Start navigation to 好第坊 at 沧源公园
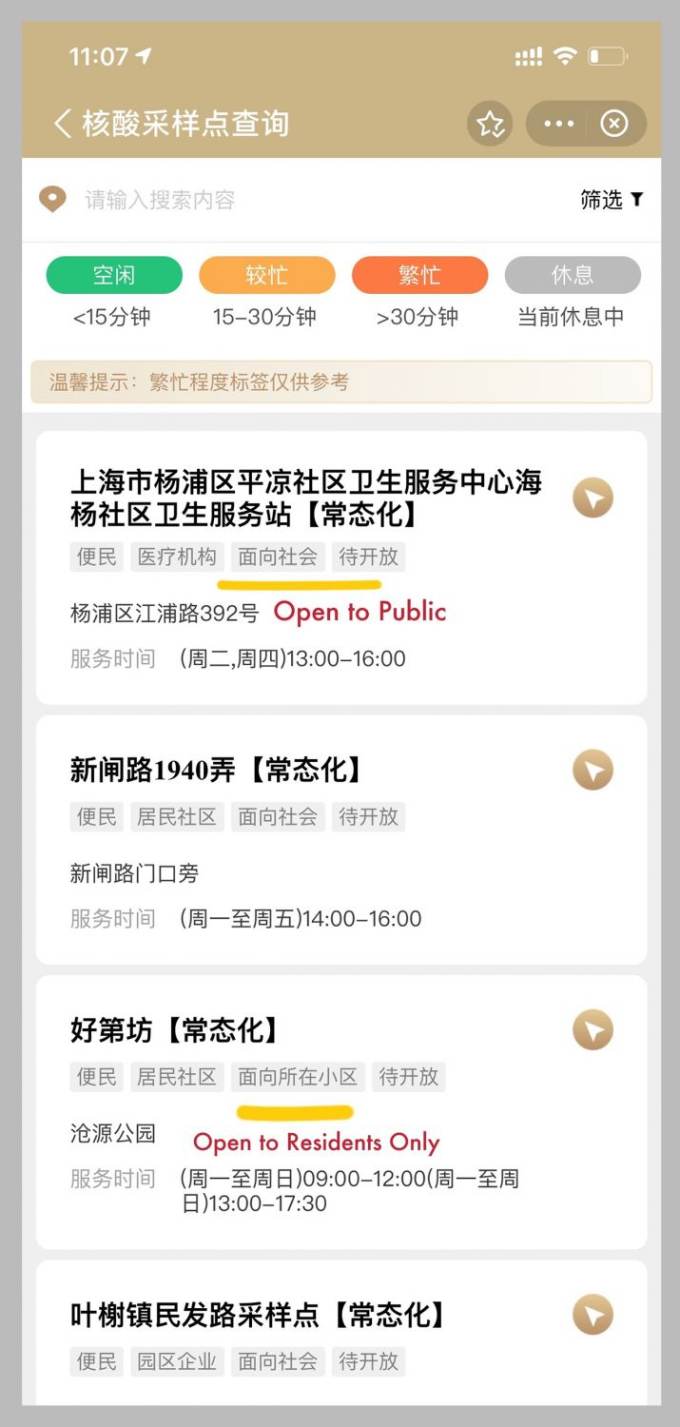Screen dimensions: 680x1427 593,1030
